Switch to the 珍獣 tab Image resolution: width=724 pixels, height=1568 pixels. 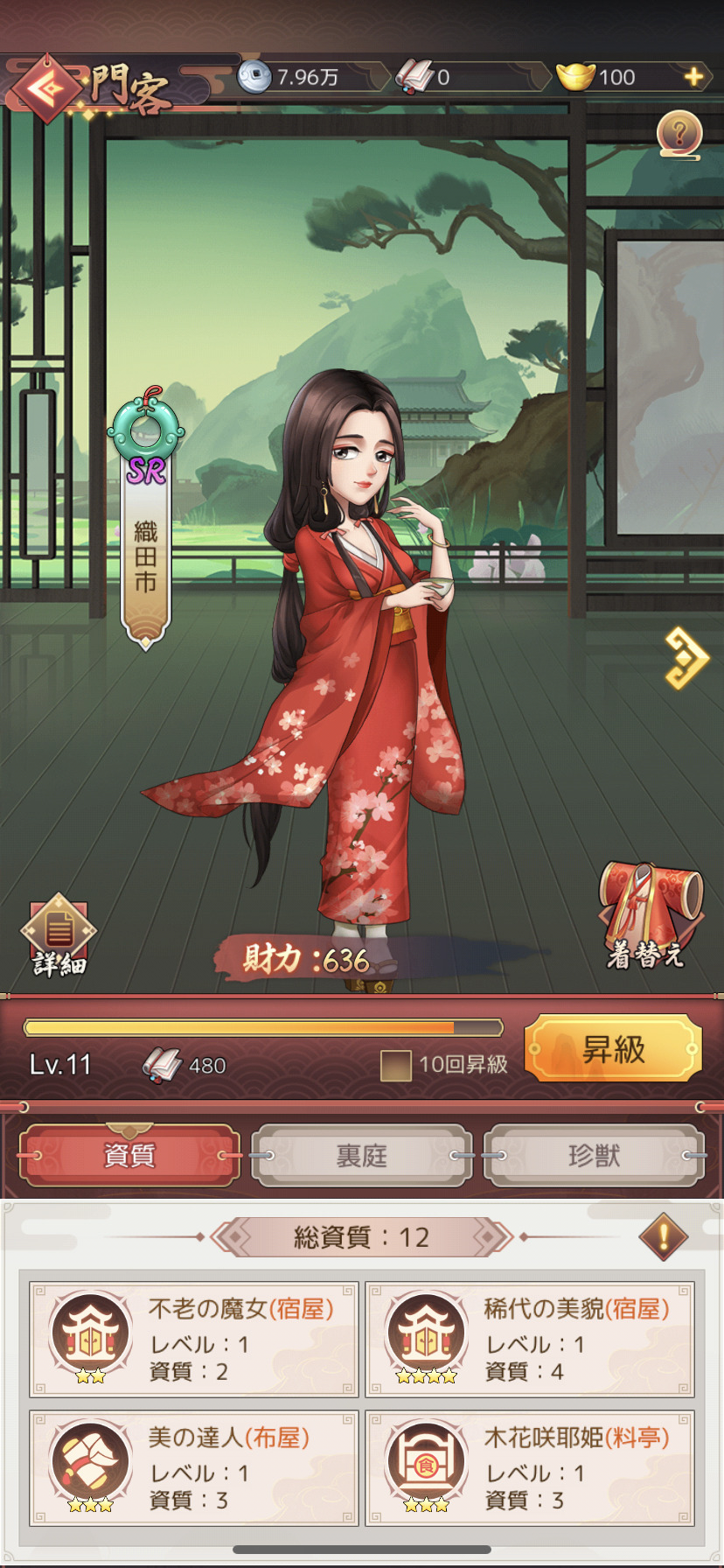point(594,1156)
